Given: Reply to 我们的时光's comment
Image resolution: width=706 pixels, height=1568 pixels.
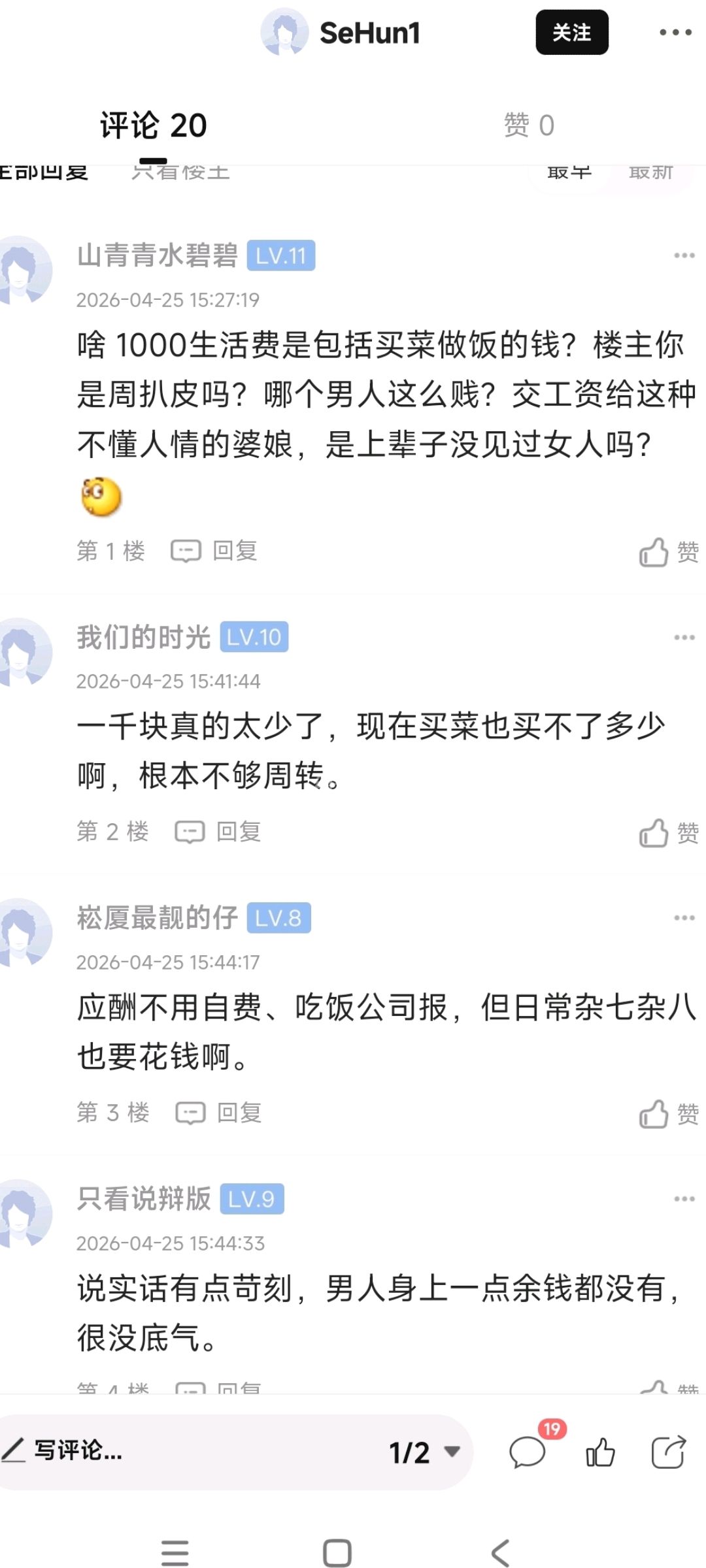Looking at the screenshot, I should coord(218,832).
